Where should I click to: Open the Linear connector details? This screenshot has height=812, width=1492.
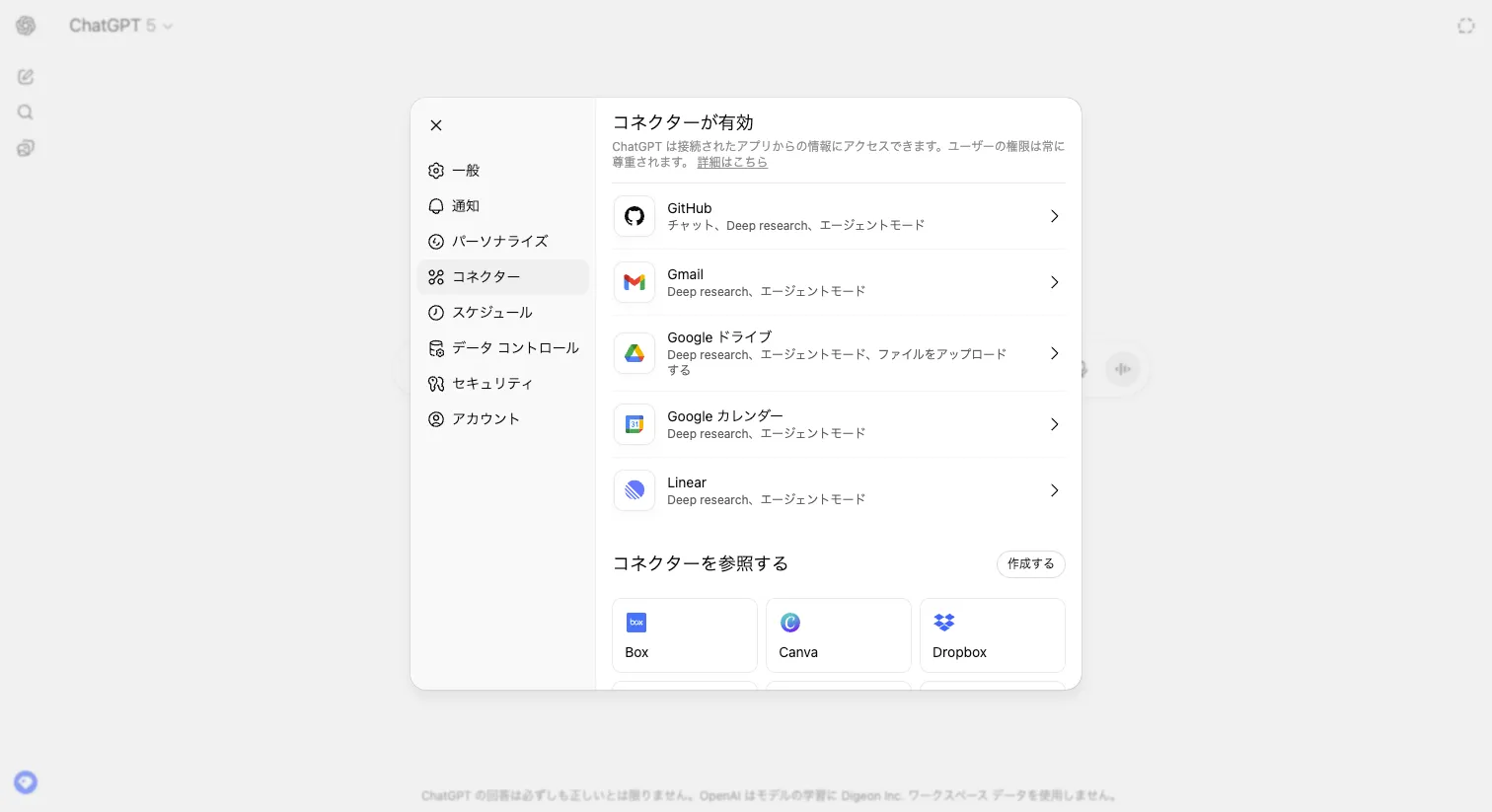pos(838,490)
